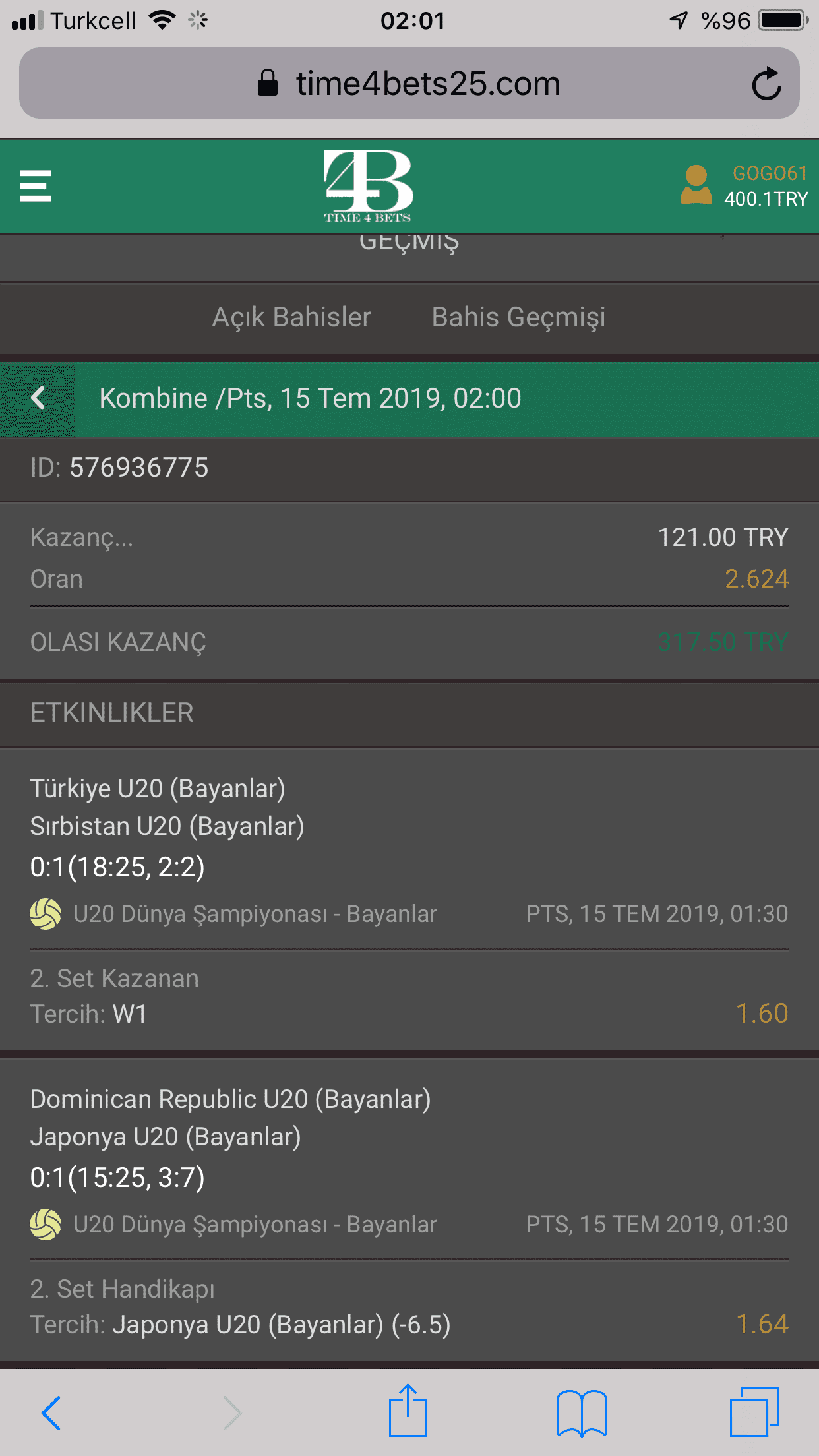Reload the page in Safari

(x=766, y=84)
